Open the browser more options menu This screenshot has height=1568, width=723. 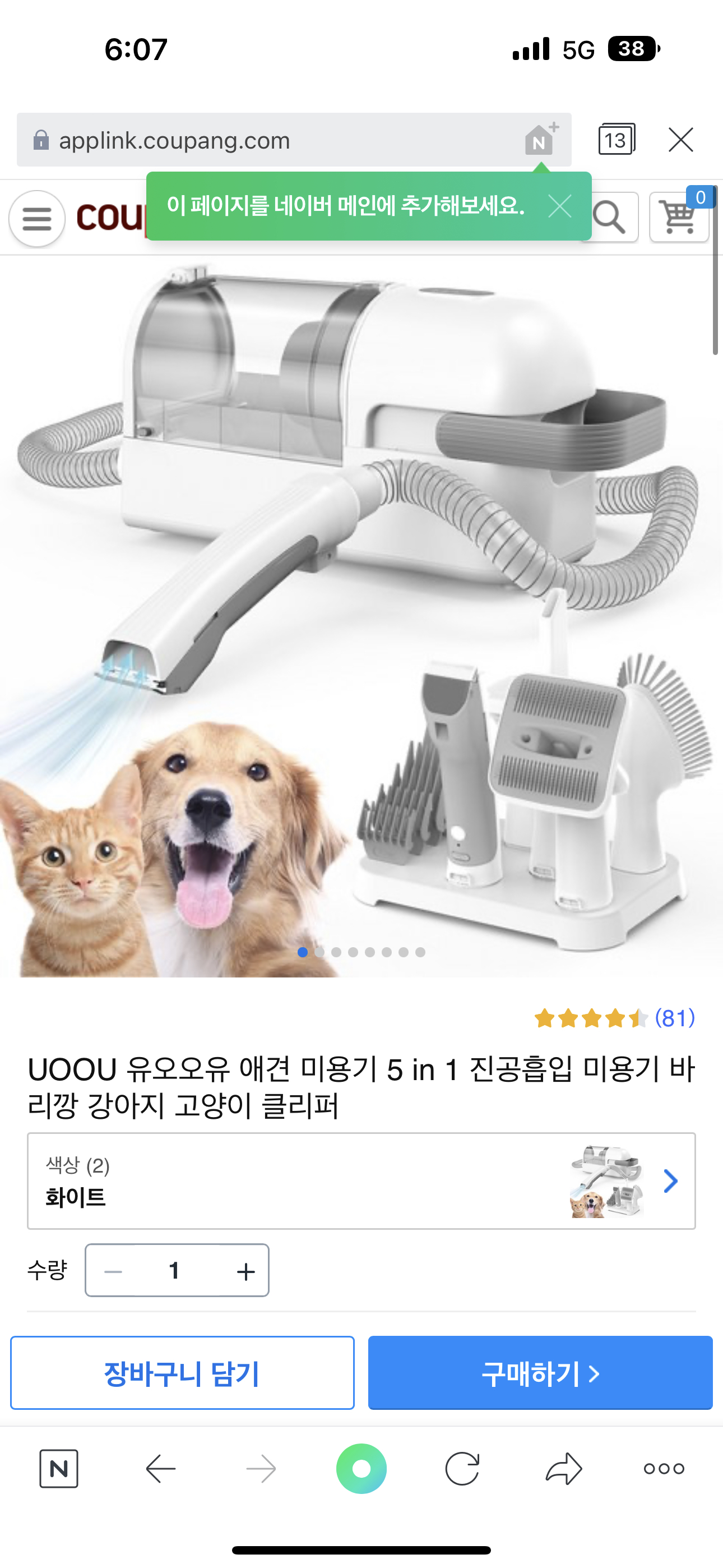tap(664, 1469)
